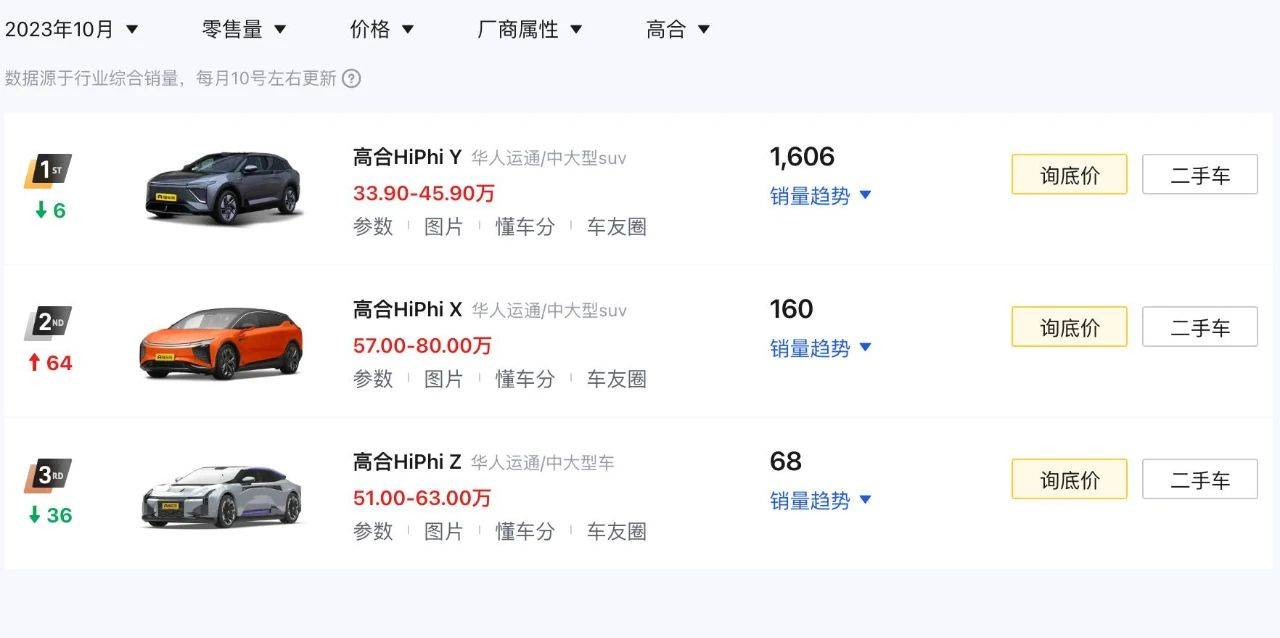Open the 高合 brand dropdown
Viewport: 1280px width, 638px height.
pos(678,29)
